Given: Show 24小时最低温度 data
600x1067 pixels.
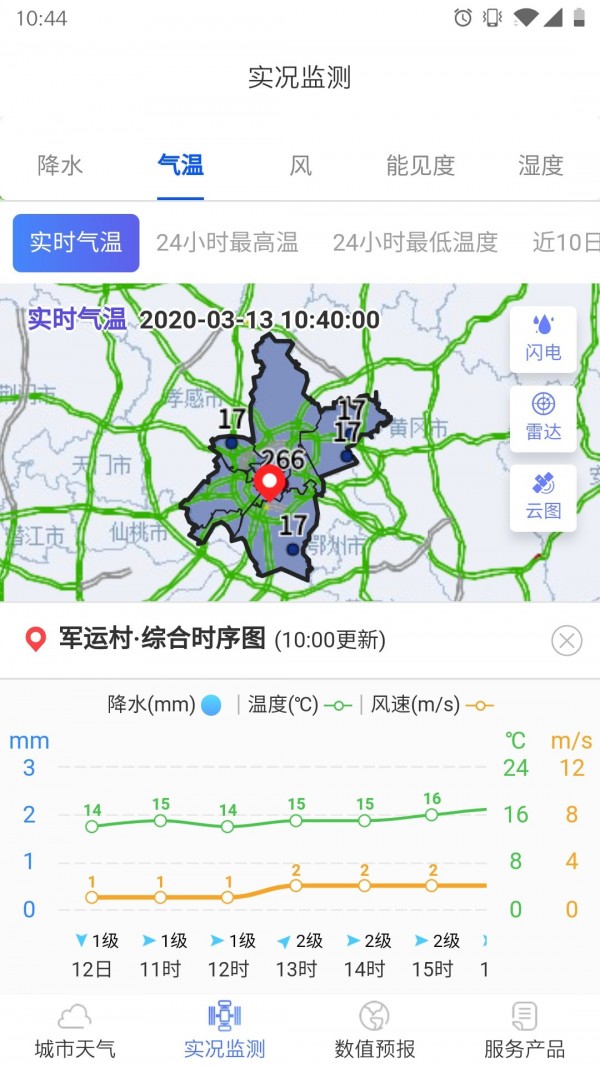Looking at the screenshot, I should [x=415, y=242].
